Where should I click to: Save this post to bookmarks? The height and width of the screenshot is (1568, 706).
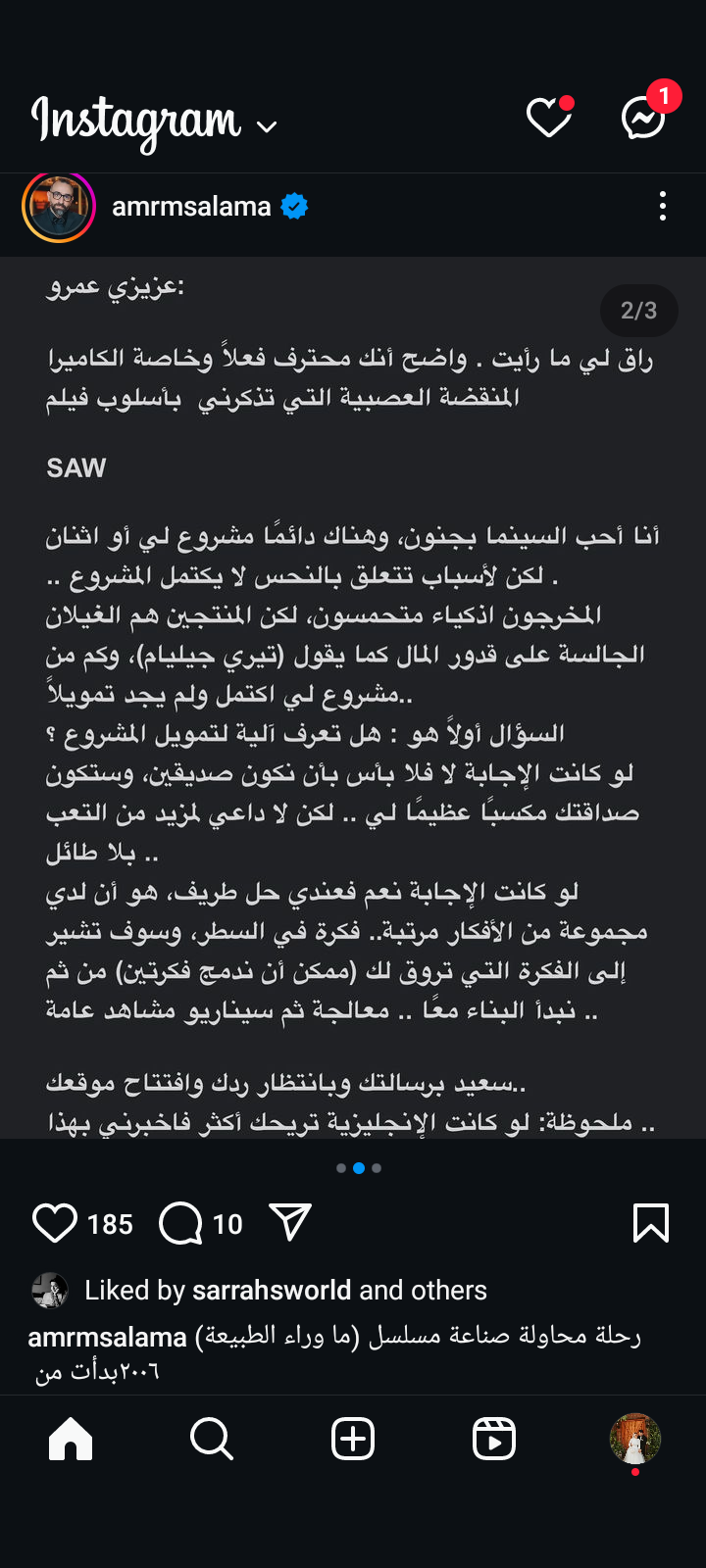tap(651, 1223)
